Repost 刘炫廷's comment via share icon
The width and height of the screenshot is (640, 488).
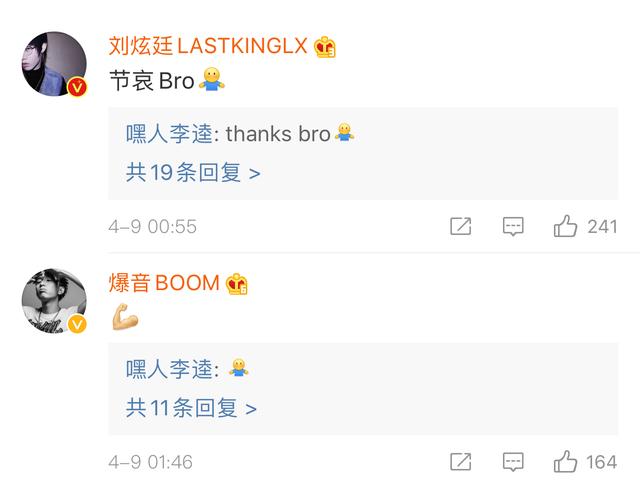[x=461, y=227]
